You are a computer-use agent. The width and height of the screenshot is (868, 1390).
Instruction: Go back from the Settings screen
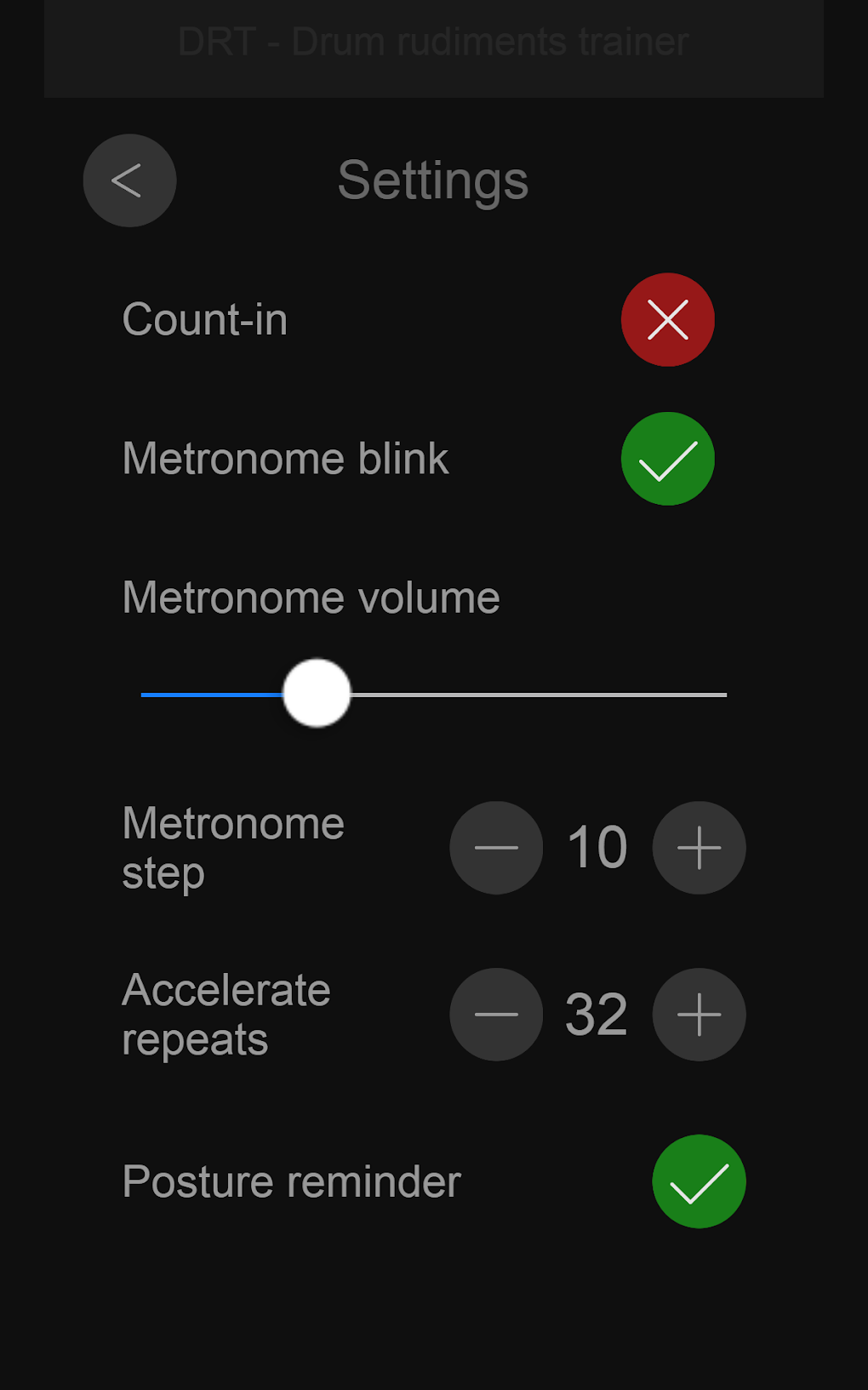tap(129, 180)
